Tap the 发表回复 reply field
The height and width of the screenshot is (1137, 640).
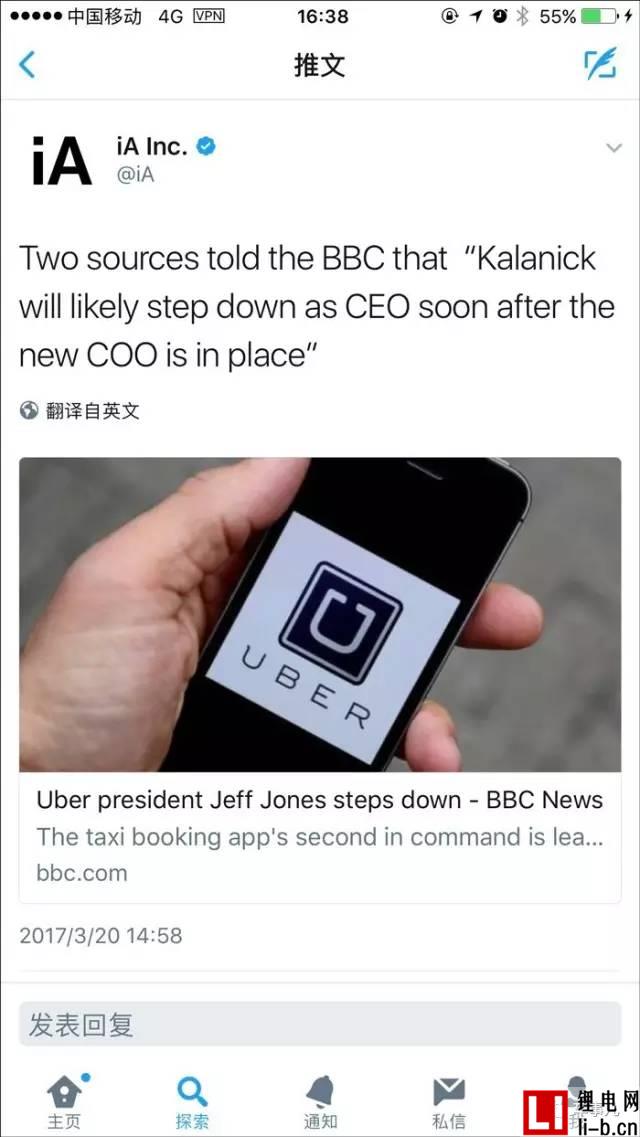click(x=320, y=1024)
